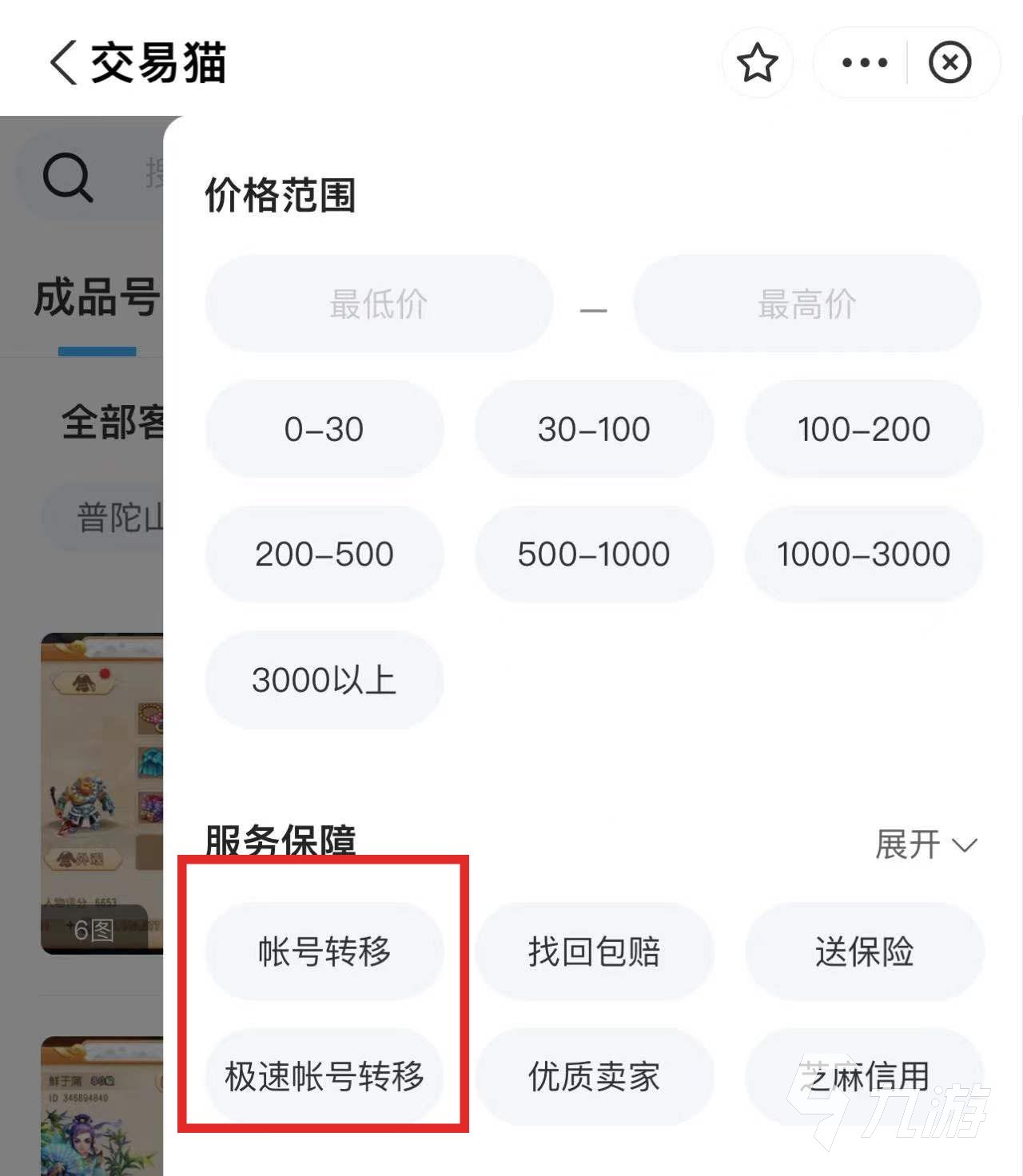Close the mini program
Screen dimensions: 1023x1176
[949, 63]
